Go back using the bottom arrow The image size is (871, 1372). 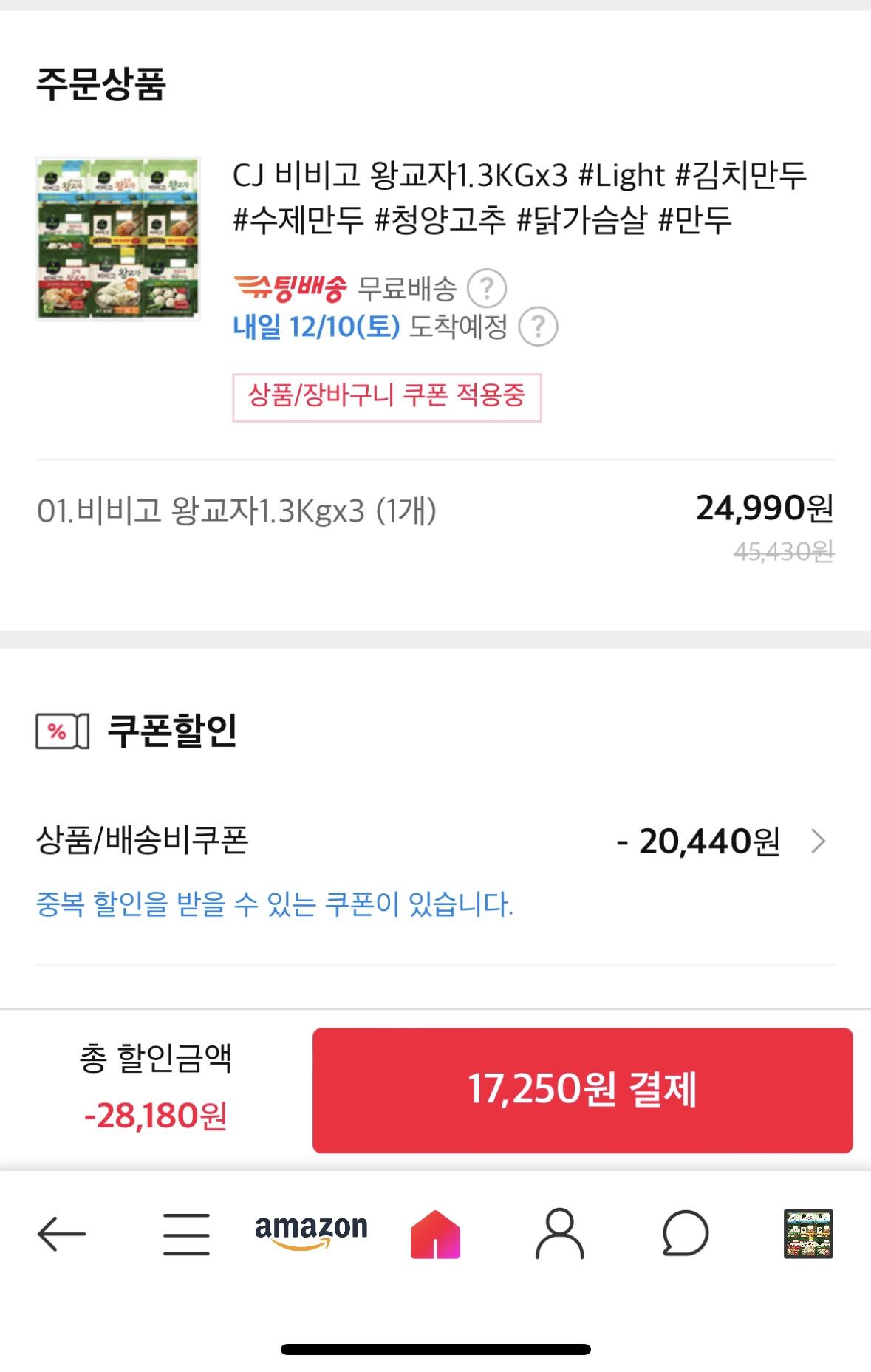61,1233
